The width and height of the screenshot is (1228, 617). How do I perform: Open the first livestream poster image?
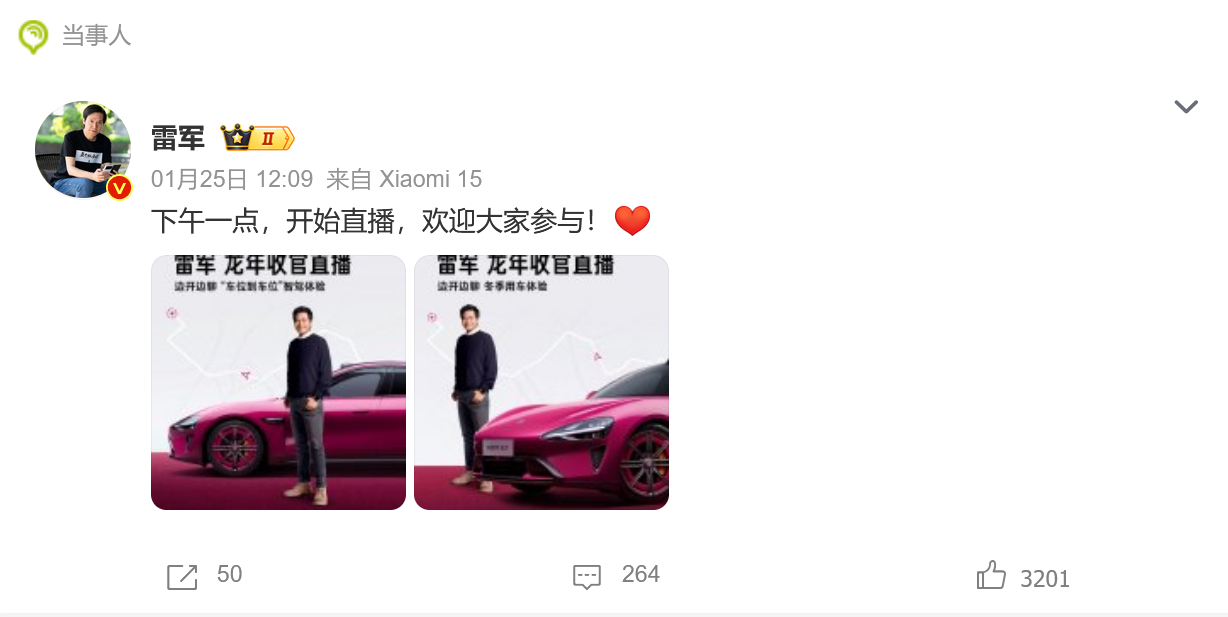278,382
